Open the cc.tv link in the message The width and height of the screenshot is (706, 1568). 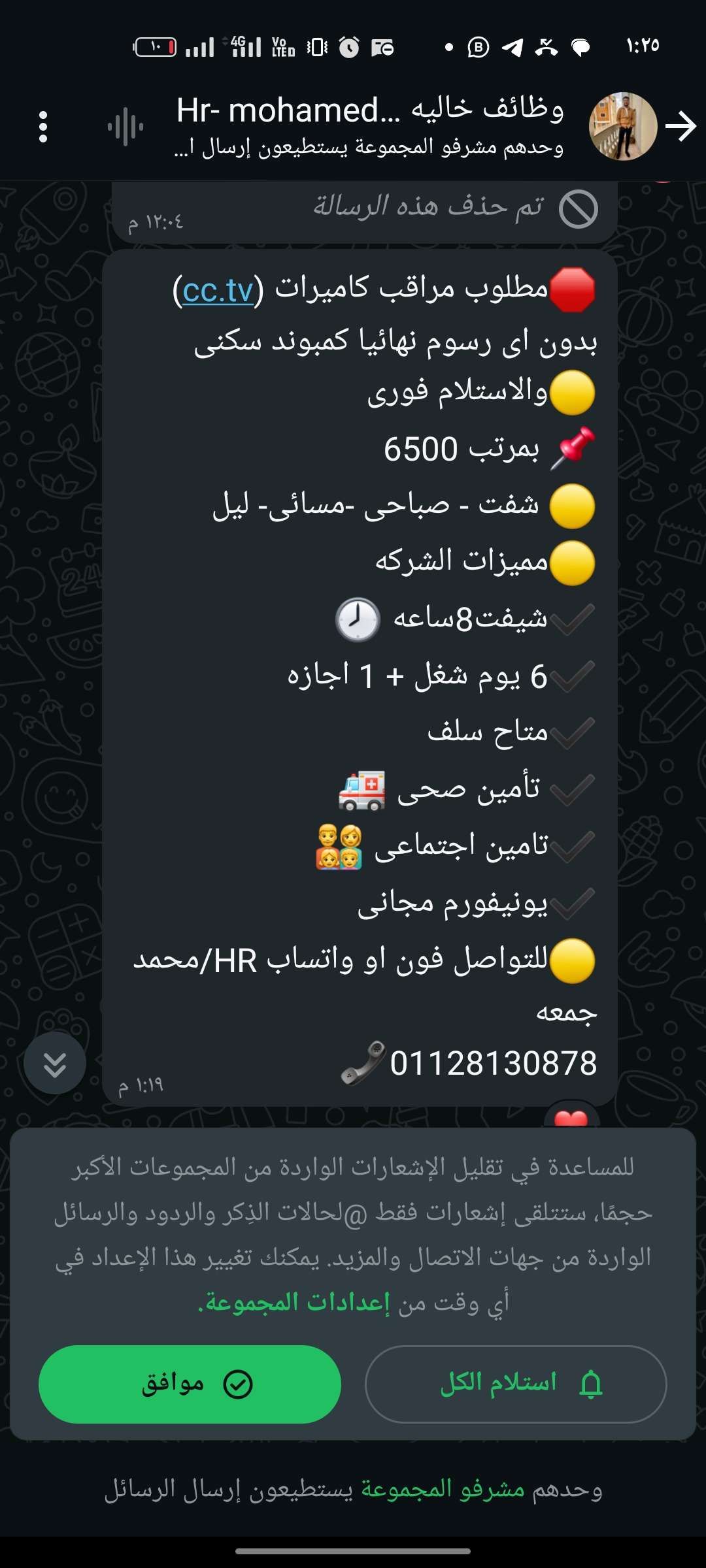pos(218,290)
